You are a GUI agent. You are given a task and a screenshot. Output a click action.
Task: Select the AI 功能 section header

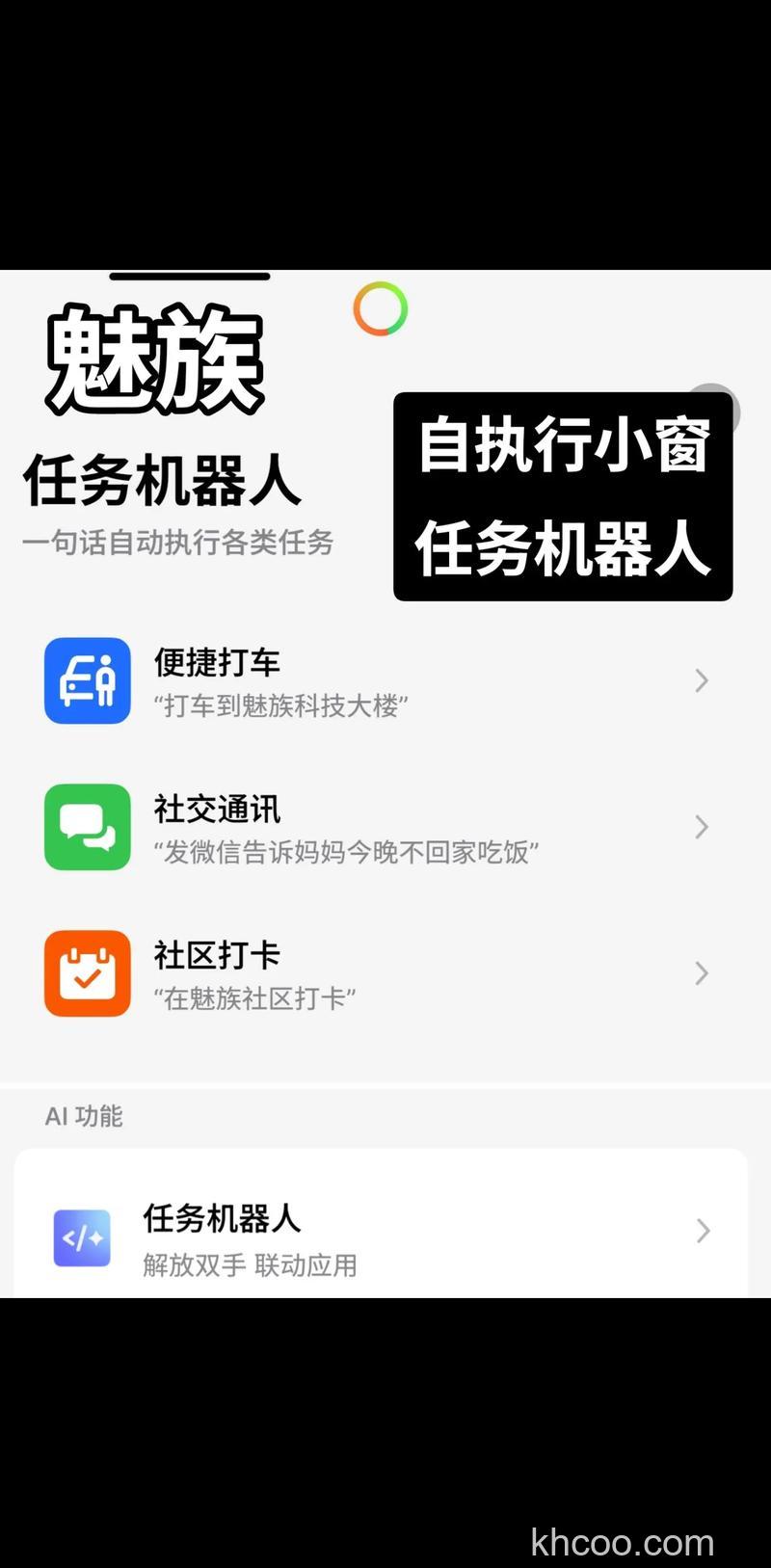(83, 1117)
